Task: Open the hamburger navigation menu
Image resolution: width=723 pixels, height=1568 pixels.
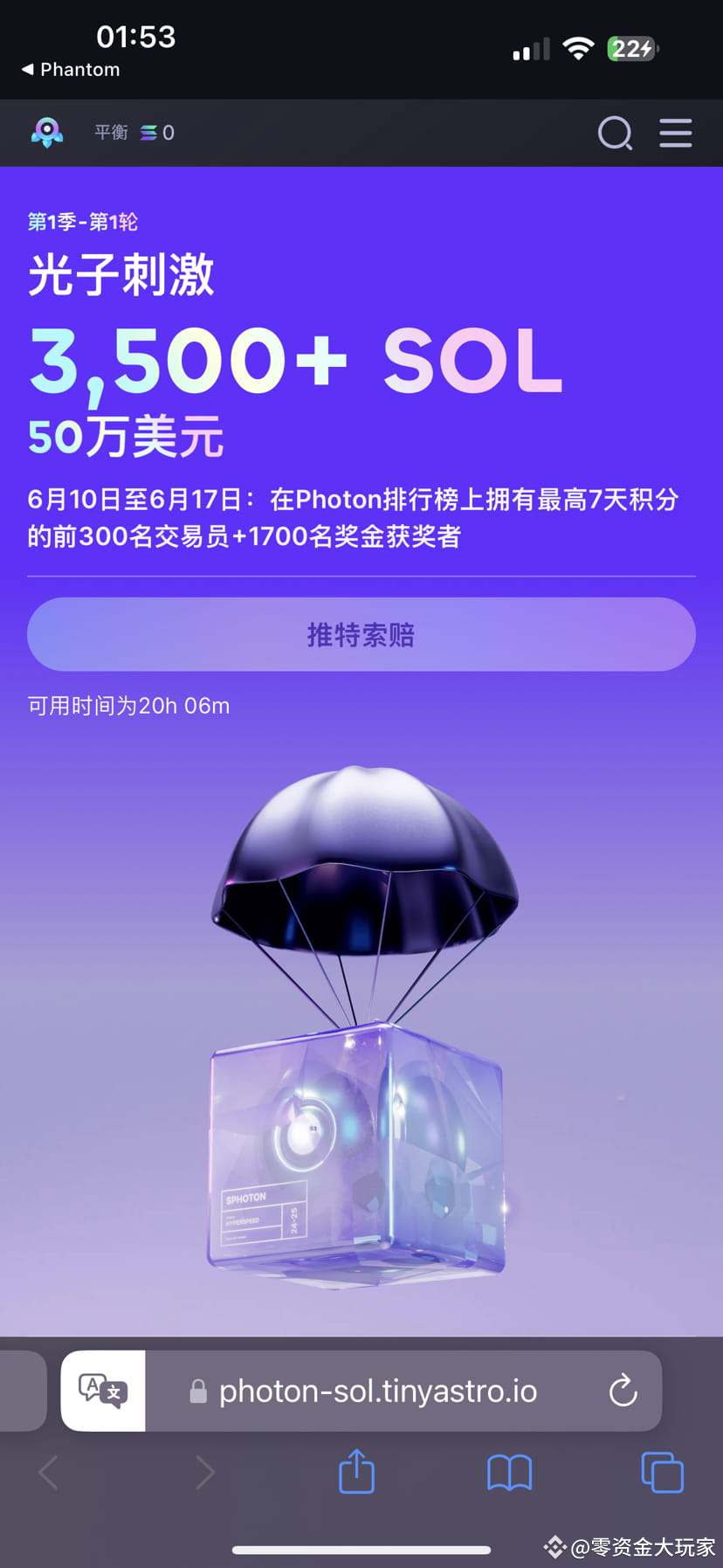Action: point(676,134)
